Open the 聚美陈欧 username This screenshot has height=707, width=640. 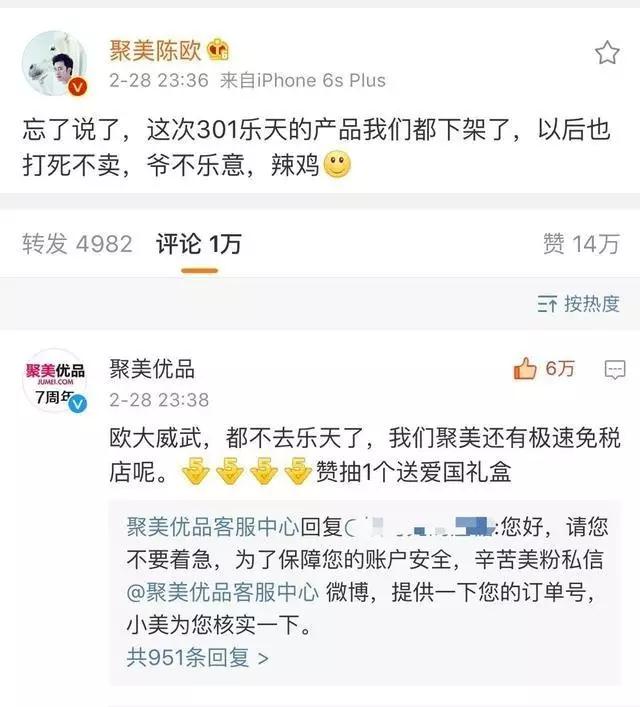(x=158, y=50)
